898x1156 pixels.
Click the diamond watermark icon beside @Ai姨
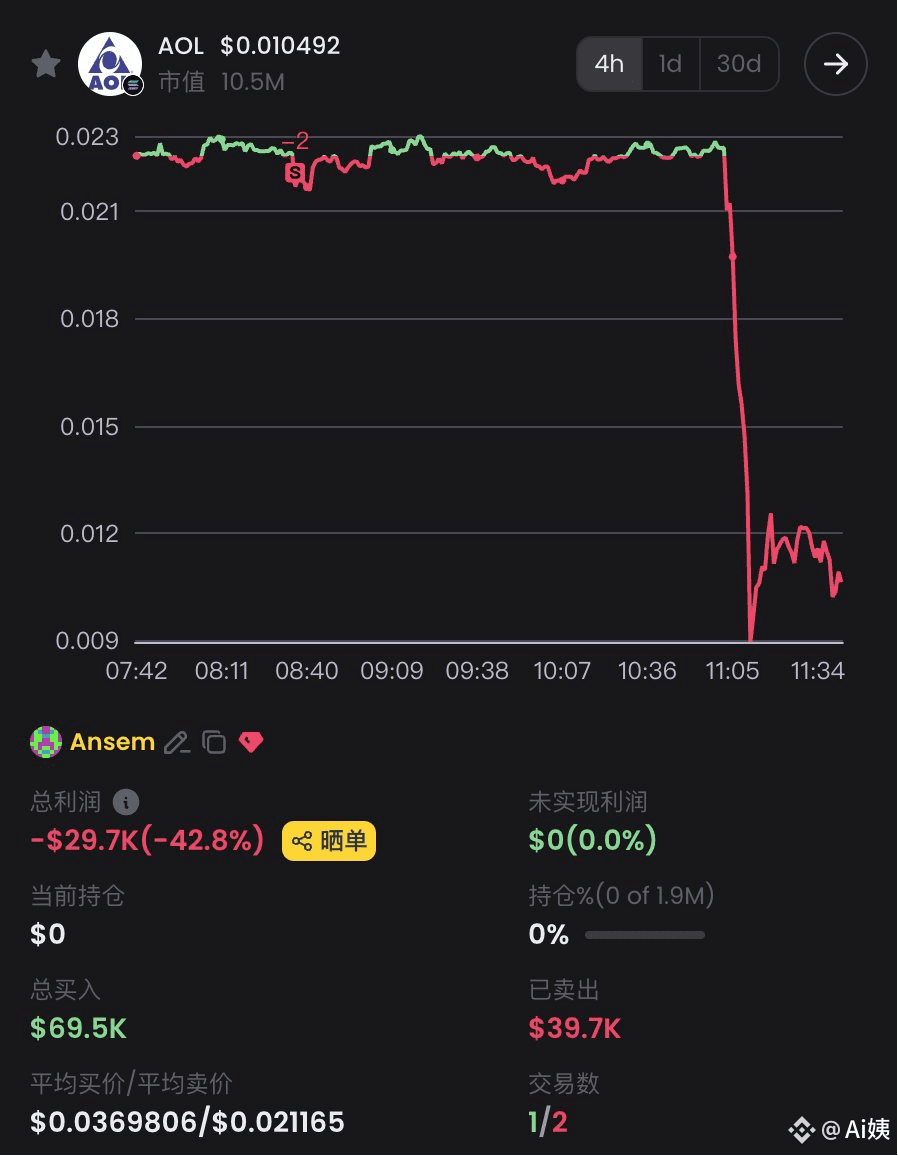pos(801,1130)
